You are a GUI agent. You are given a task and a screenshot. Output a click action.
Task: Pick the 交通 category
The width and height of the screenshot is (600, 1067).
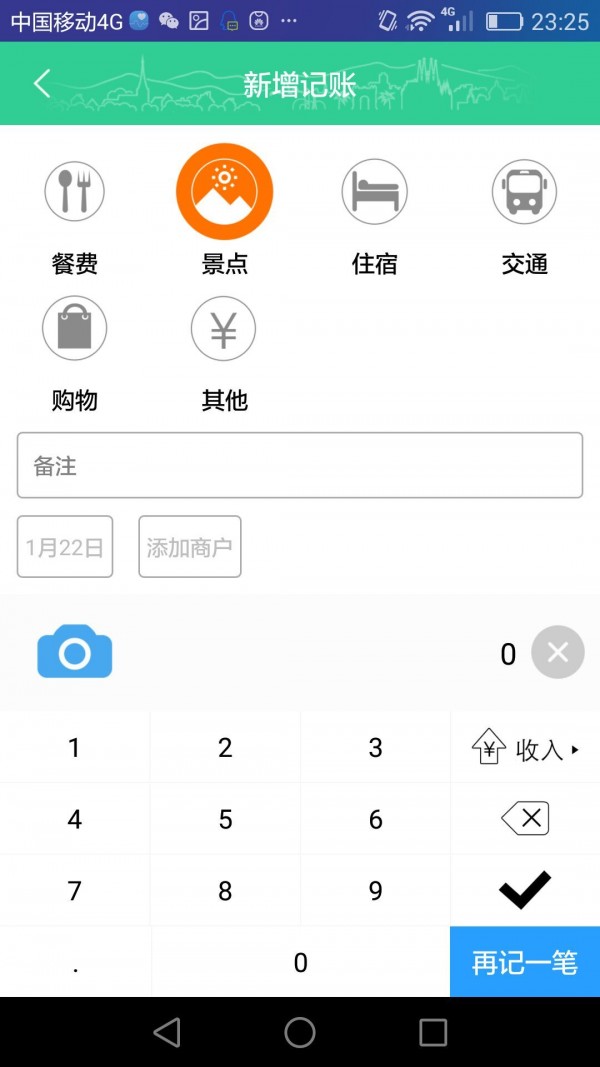point(524,192)
